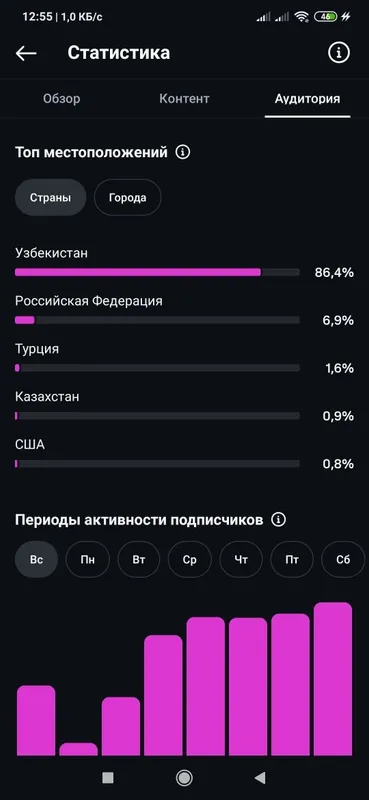
Task: Tap the system home button
Action: tap(184, 778)
